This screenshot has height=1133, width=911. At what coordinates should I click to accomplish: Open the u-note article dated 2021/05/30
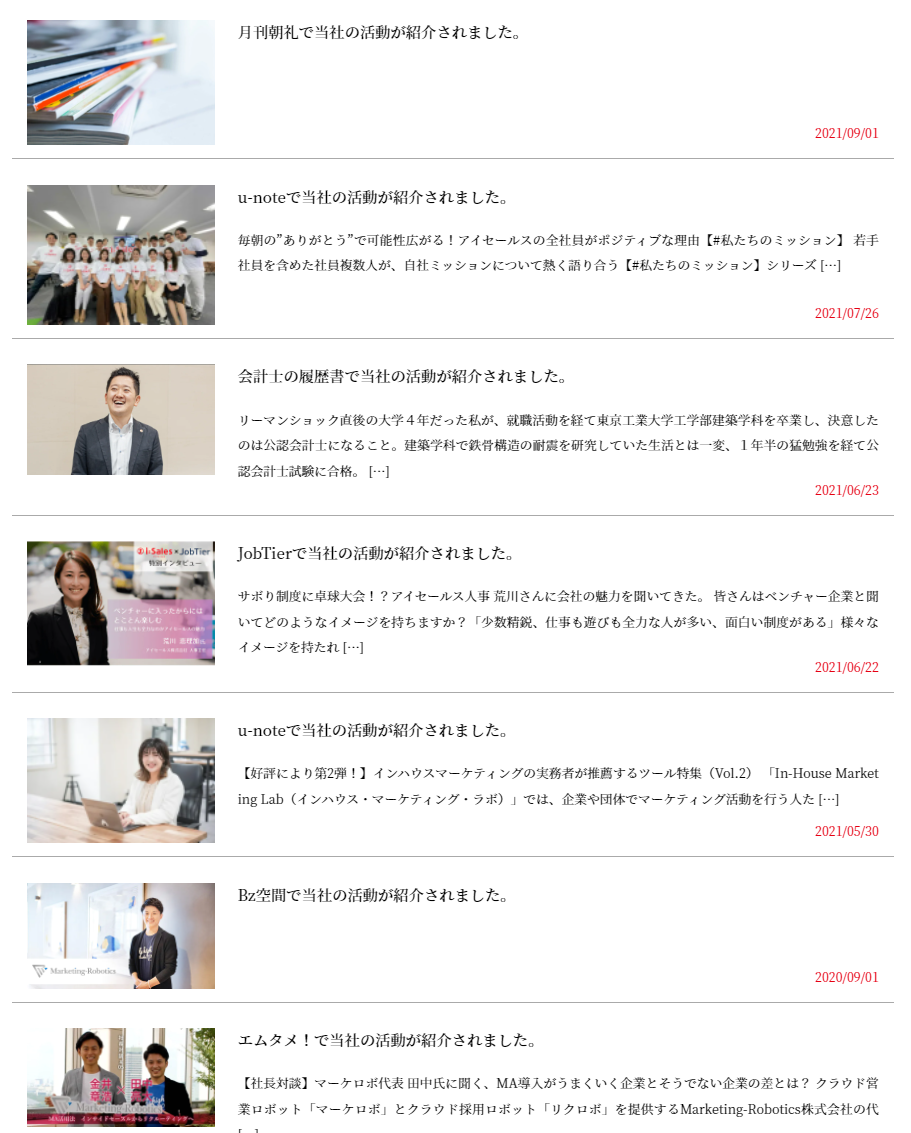tap(373, 731)
